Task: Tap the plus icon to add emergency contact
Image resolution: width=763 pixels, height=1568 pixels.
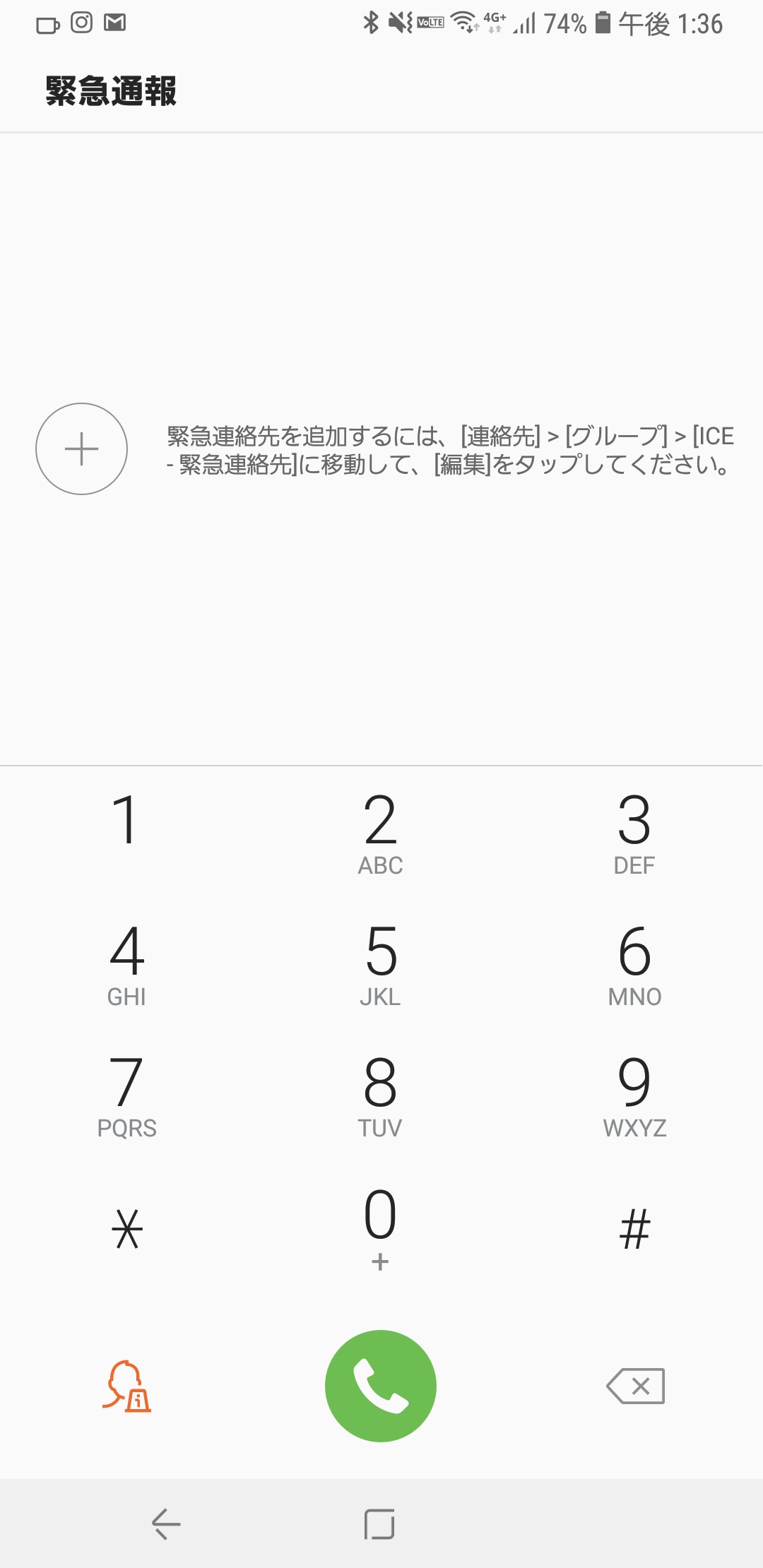Action: [x=81, y=449]
